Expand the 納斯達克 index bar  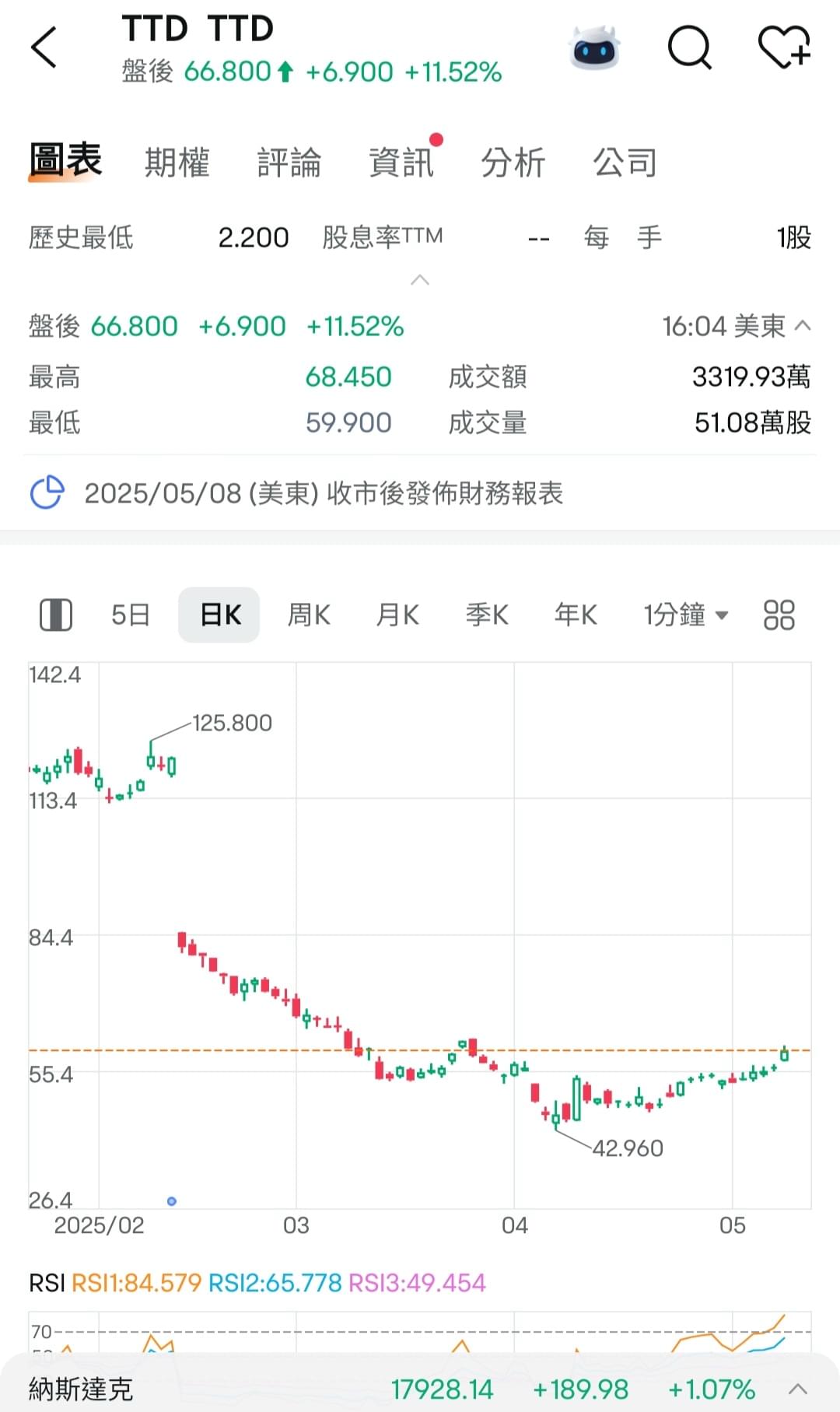pos(798,1389)
